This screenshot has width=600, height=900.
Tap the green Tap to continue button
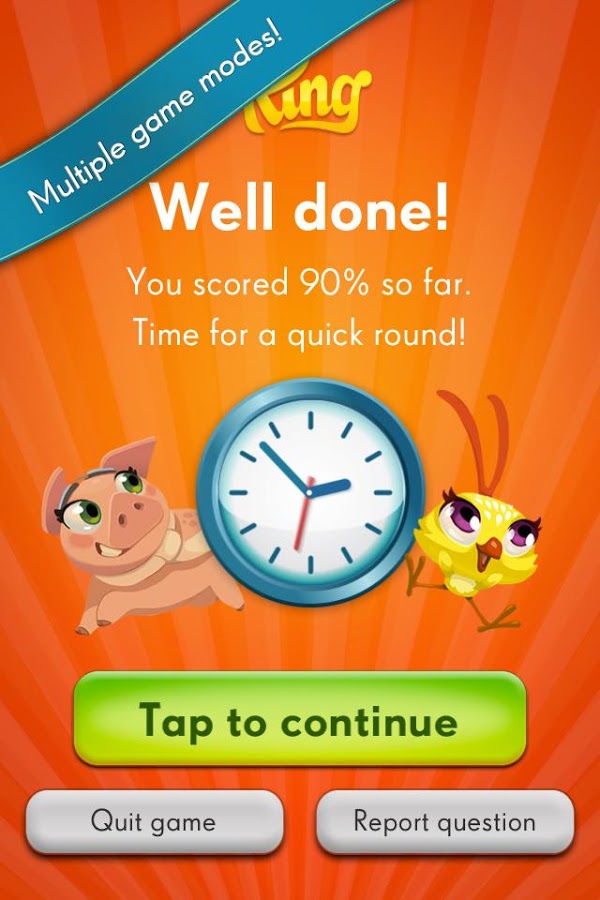299,720
